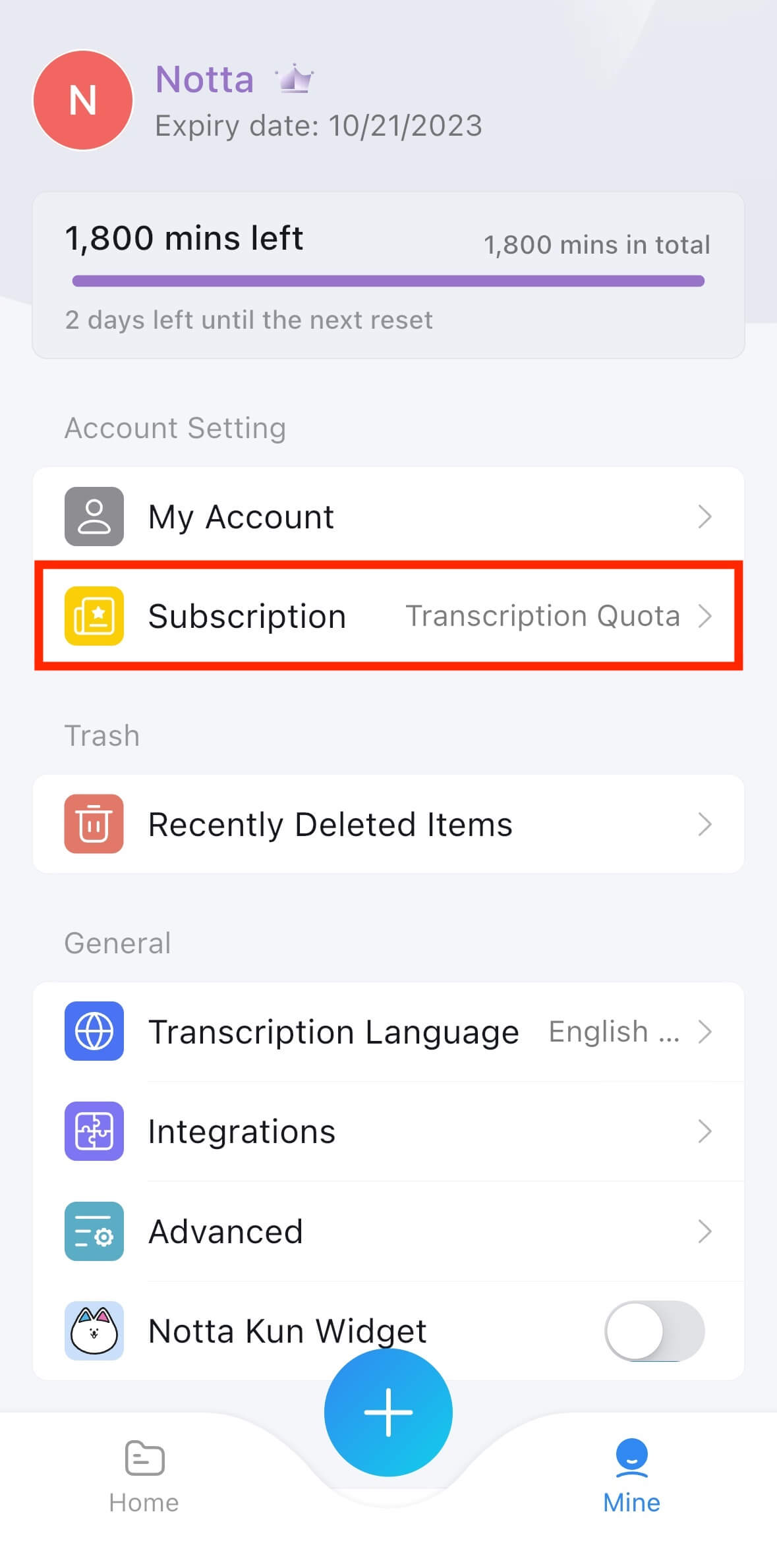Image resolution: width=777 pixels, height=1568 pixels.
Task: Tap the My Account person icon
Action: tap(94, 517)
